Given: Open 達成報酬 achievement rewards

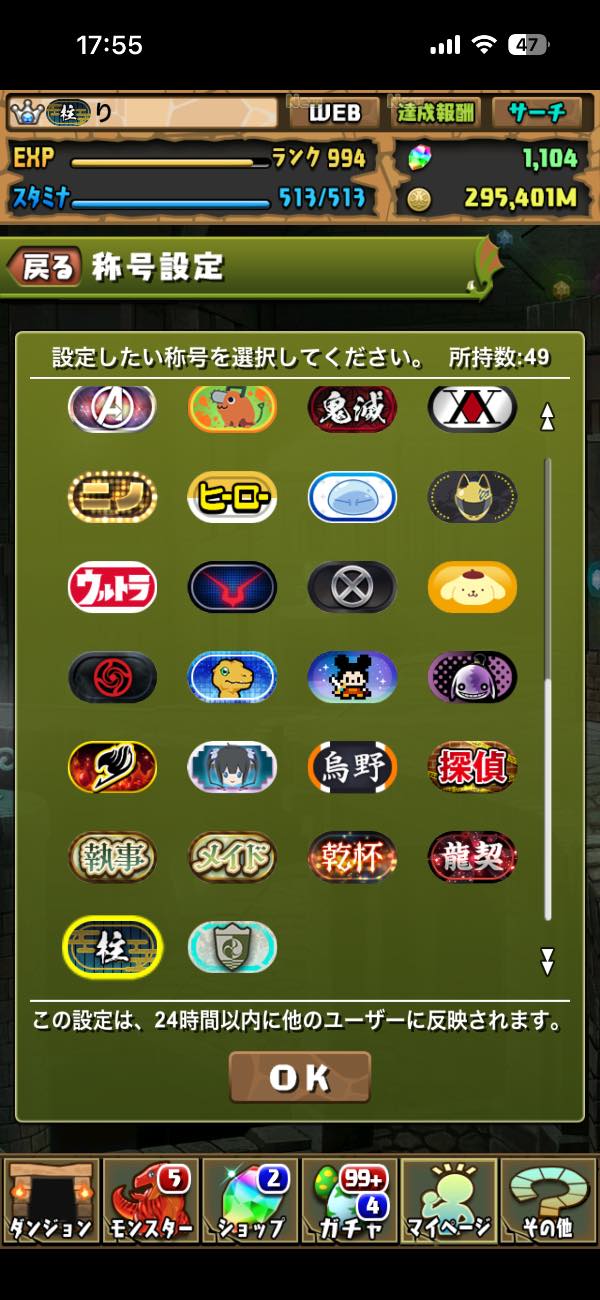Looking at the screenshot, I should tap(436, 113).
